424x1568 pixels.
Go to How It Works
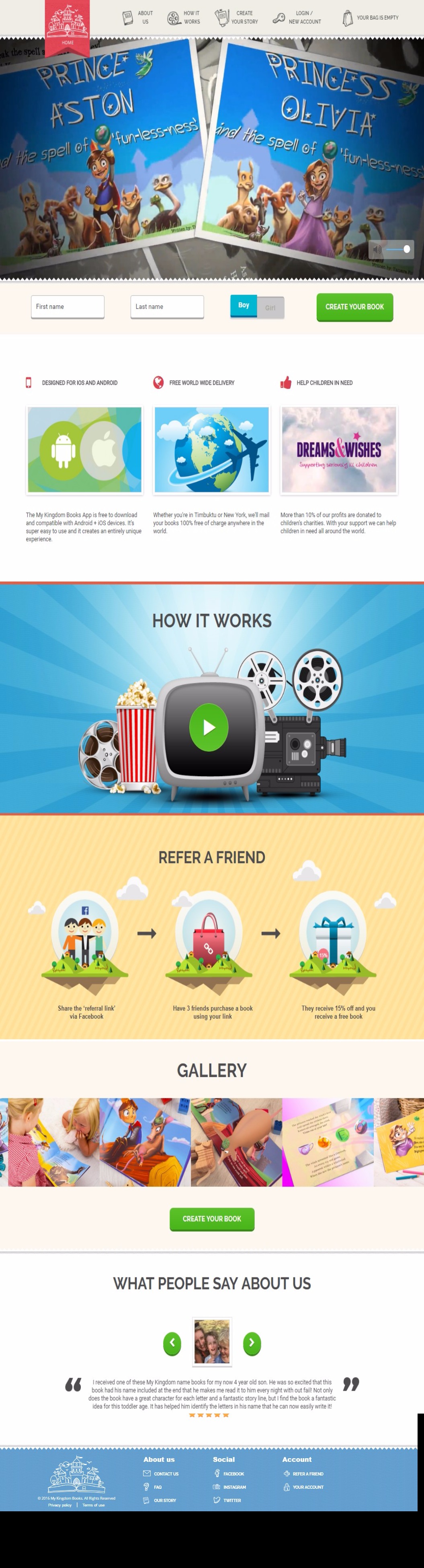click(184, 17)
